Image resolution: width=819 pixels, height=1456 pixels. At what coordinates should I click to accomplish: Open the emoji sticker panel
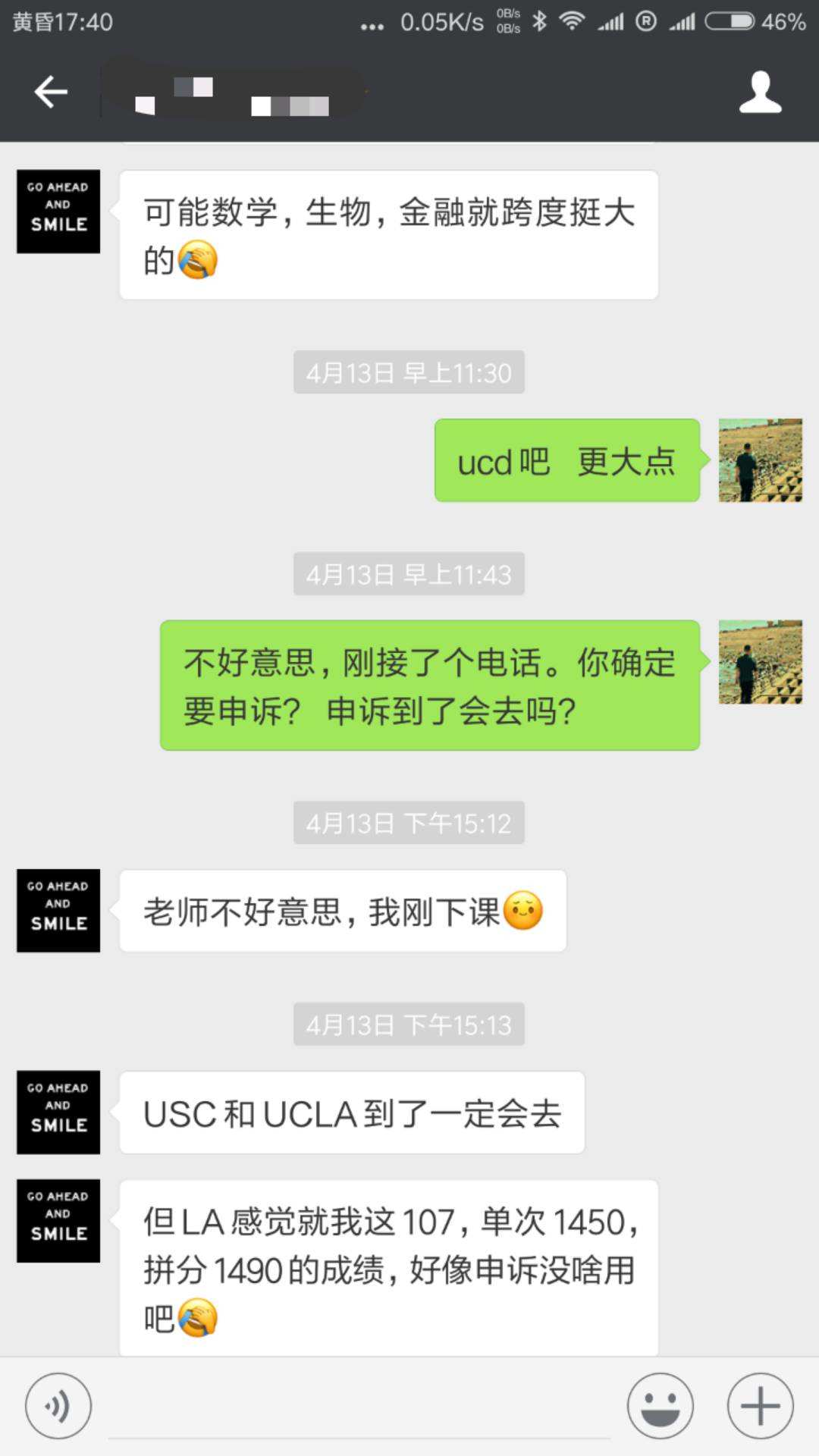click(660, 1406)
